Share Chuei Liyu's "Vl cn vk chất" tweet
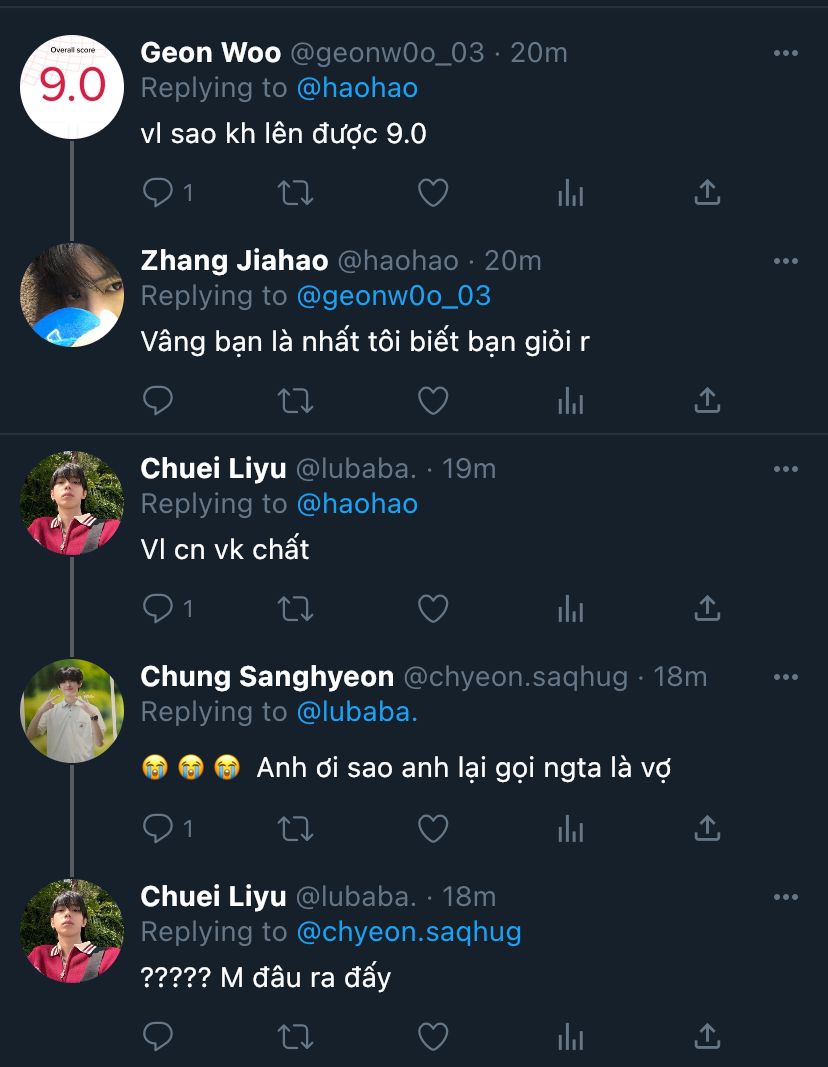Viewport: 828px width, 1067px height. click(x=707, y=608)
